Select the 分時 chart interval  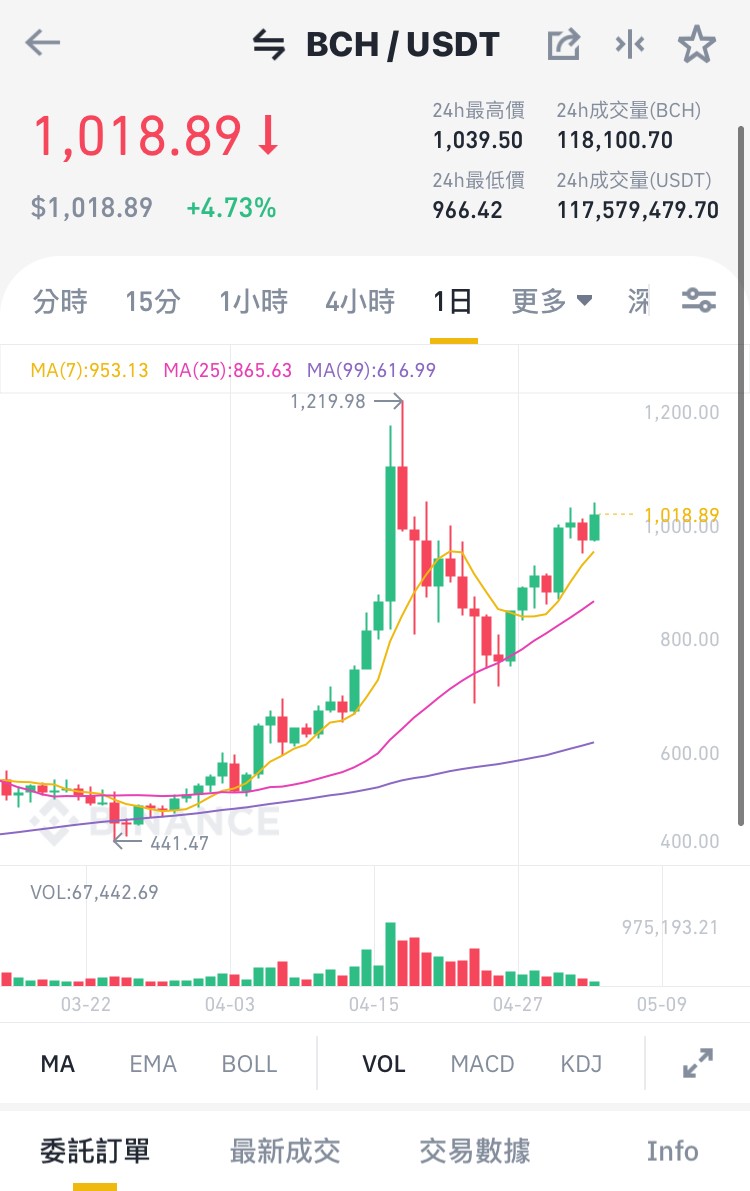(x=60, y=302)
